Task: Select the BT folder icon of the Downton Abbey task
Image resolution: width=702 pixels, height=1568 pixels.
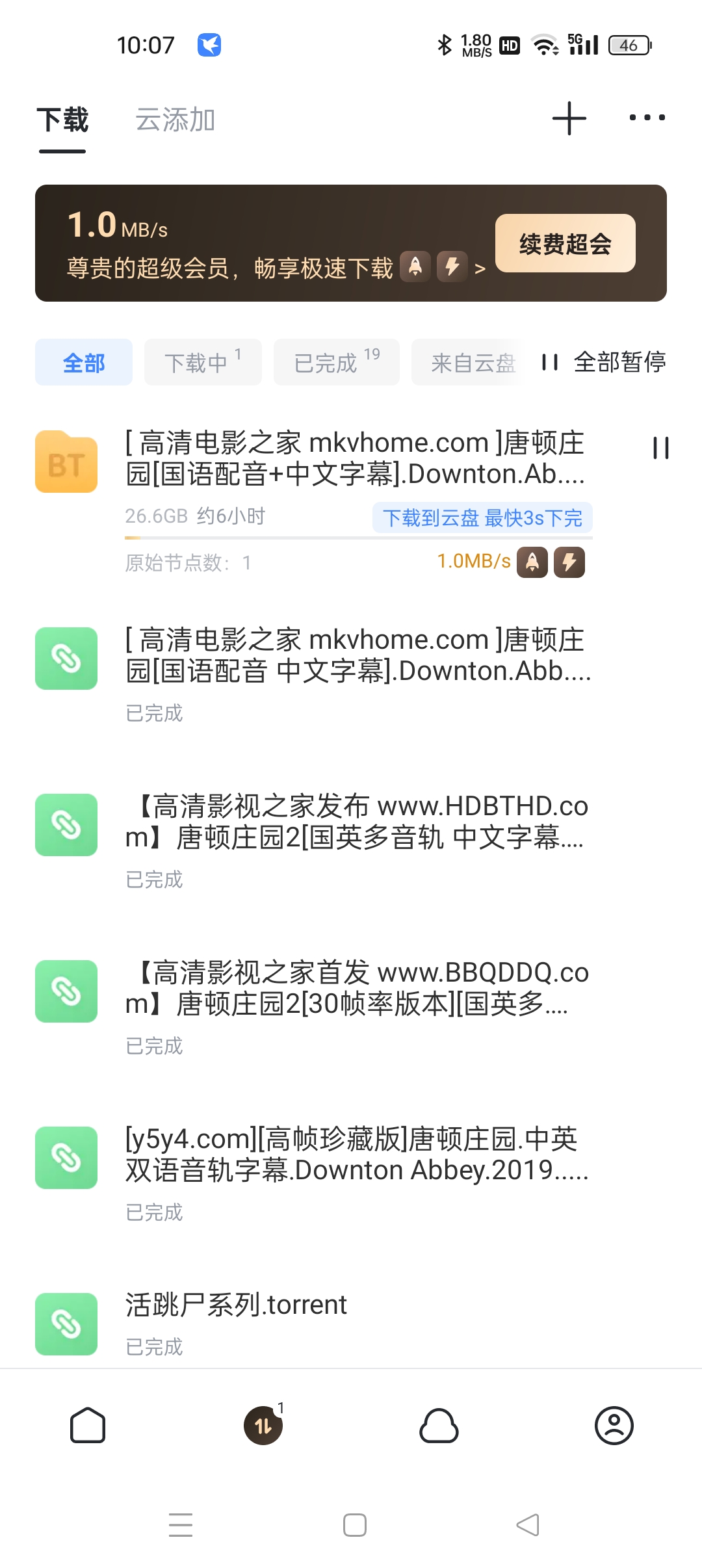Action: 66,463
